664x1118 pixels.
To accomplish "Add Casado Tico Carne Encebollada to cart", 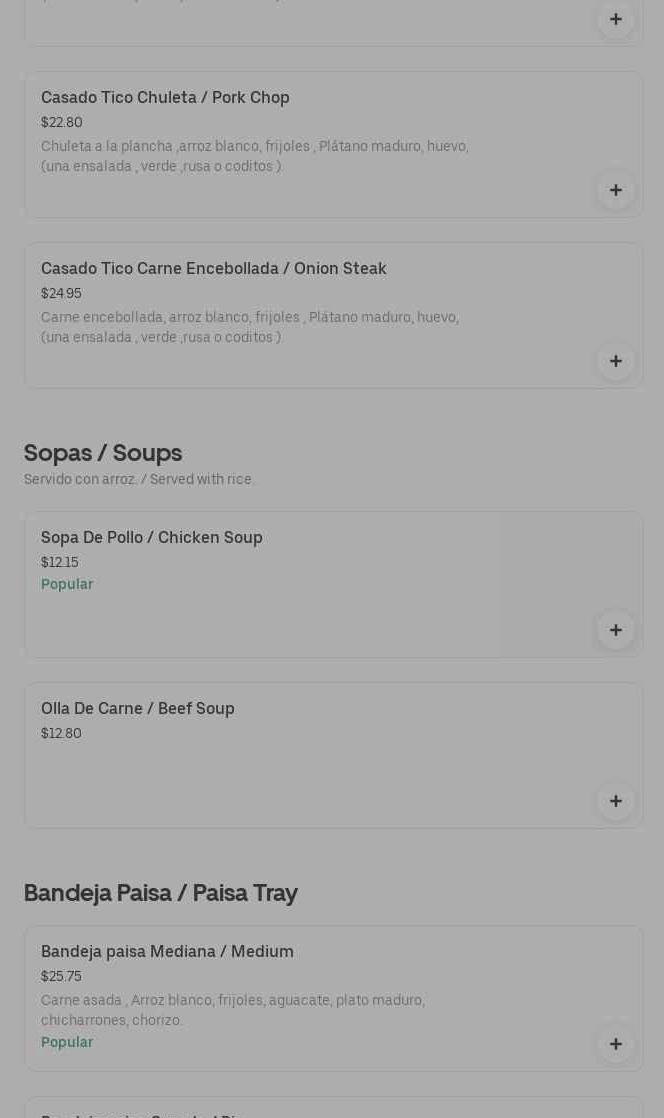I will pyautogui.click(x=616, y=361).
